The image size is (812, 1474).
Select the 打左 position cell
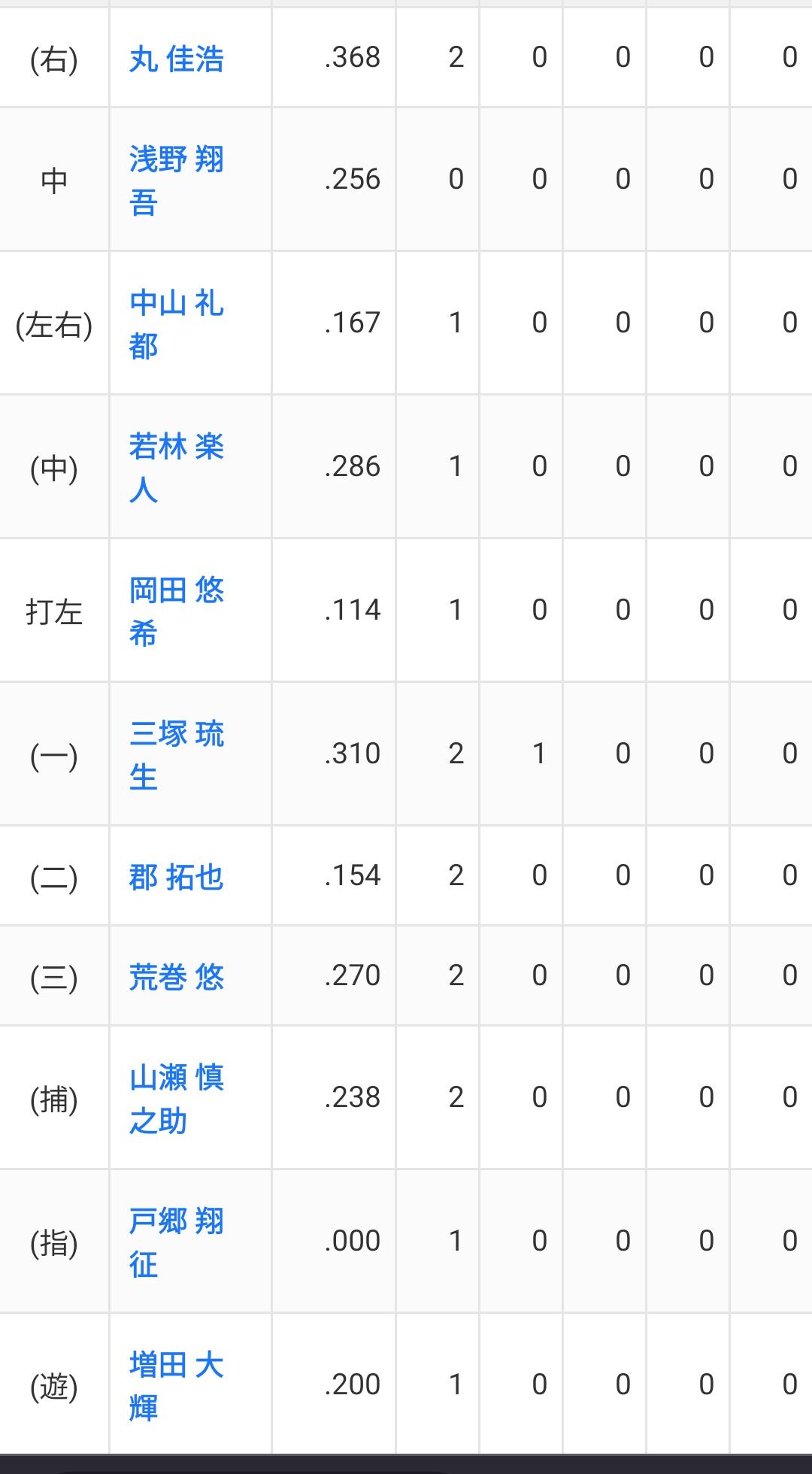click(55, 610)
